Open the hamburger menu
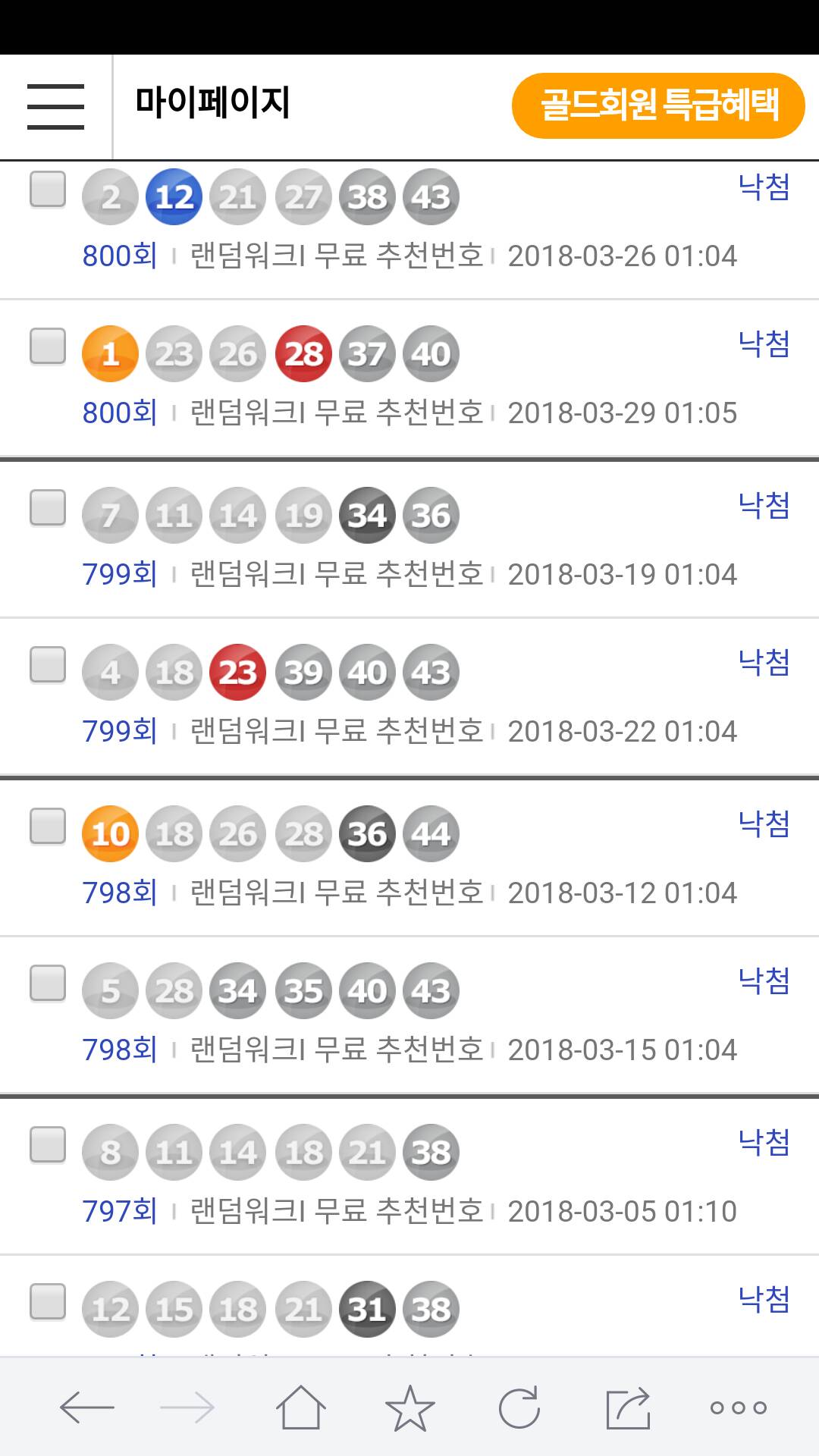 pos(55,106)
